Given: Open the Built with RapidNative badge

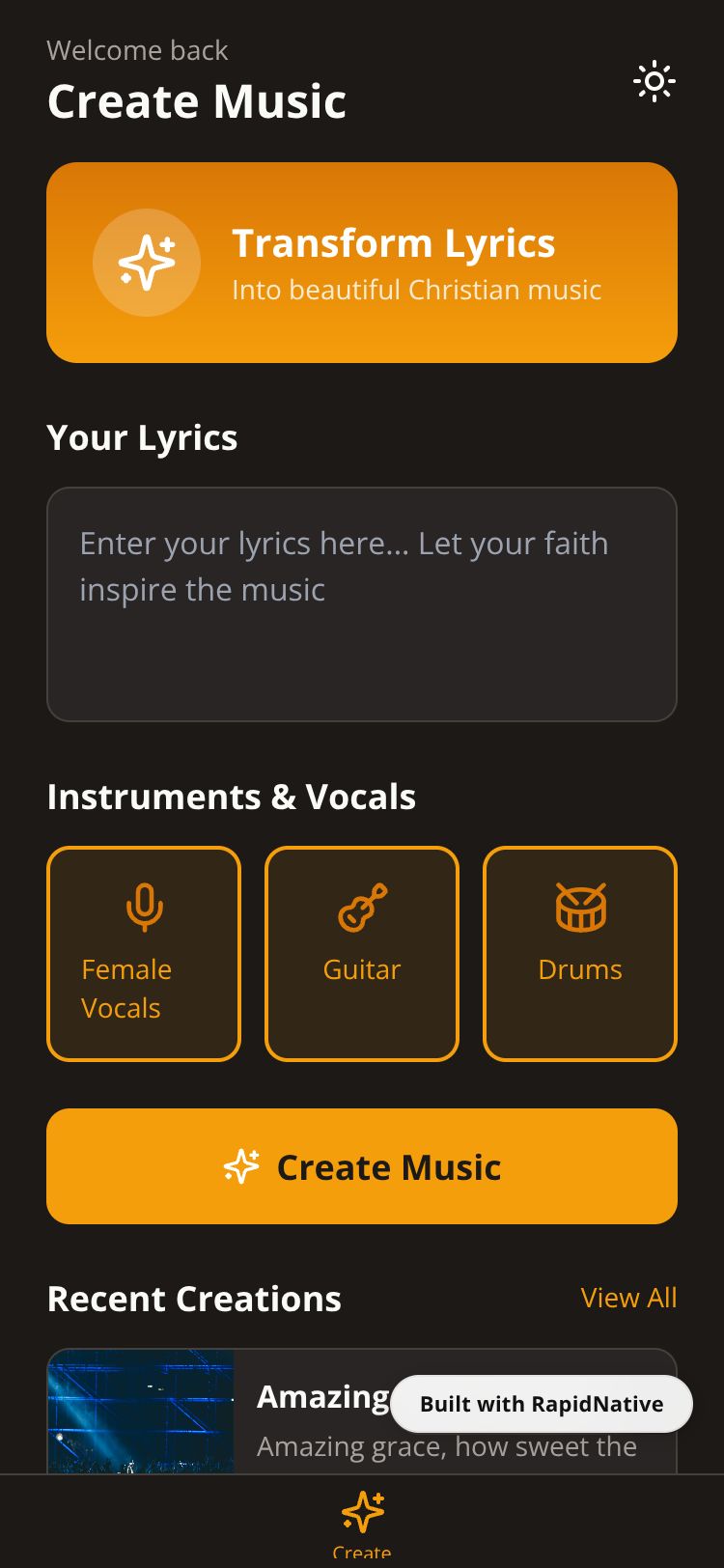Looking at the screenshot, I should 542,1404.
